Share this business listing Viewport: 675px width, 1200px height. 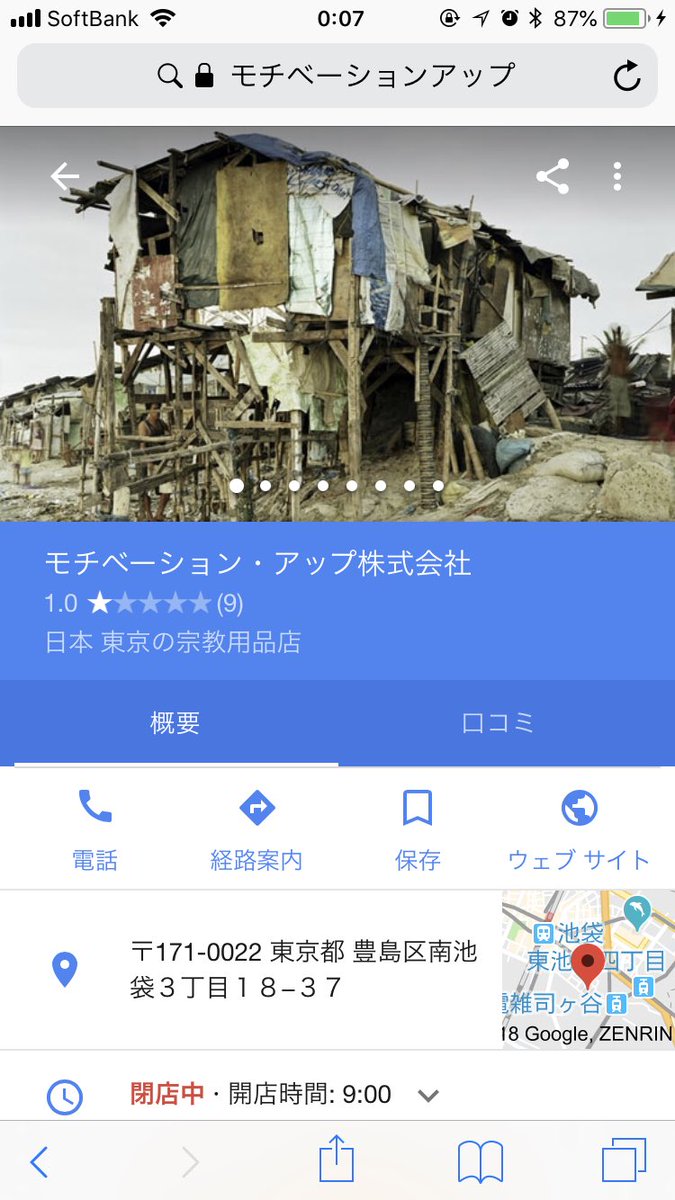click(x=552, y=177)
